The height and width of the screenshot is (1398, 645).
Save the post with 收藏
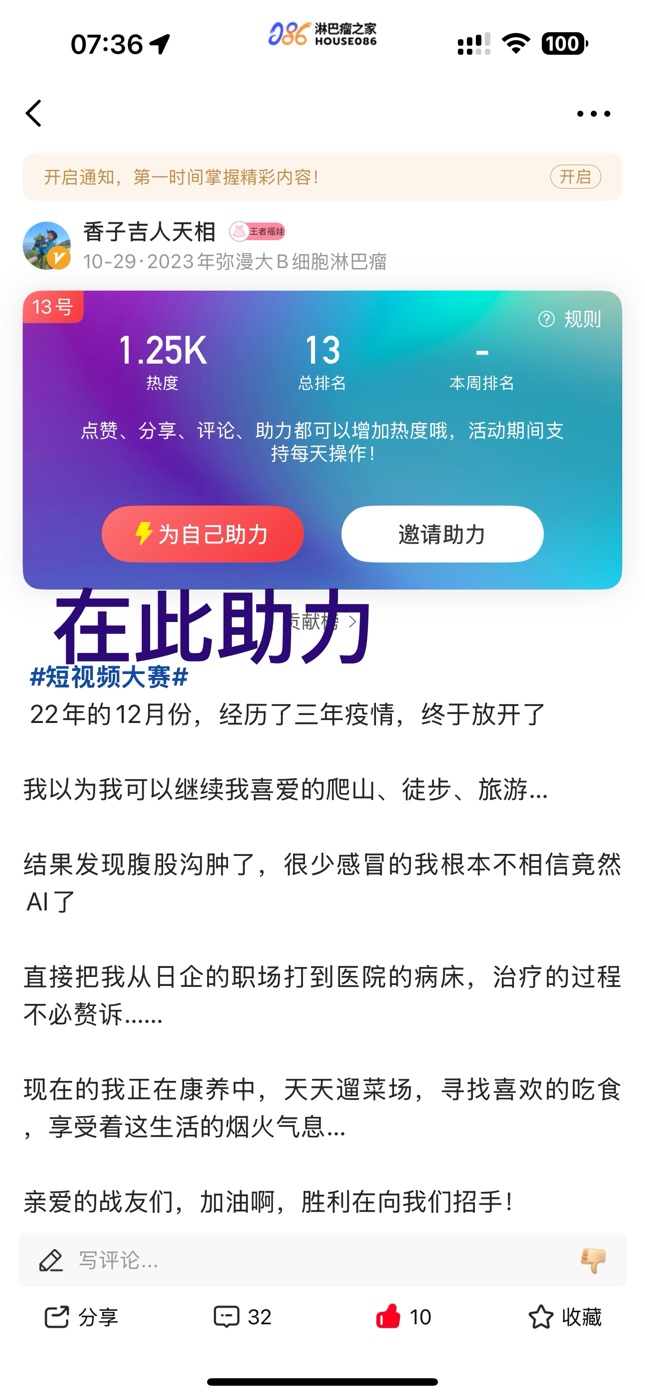(565, 1317)
